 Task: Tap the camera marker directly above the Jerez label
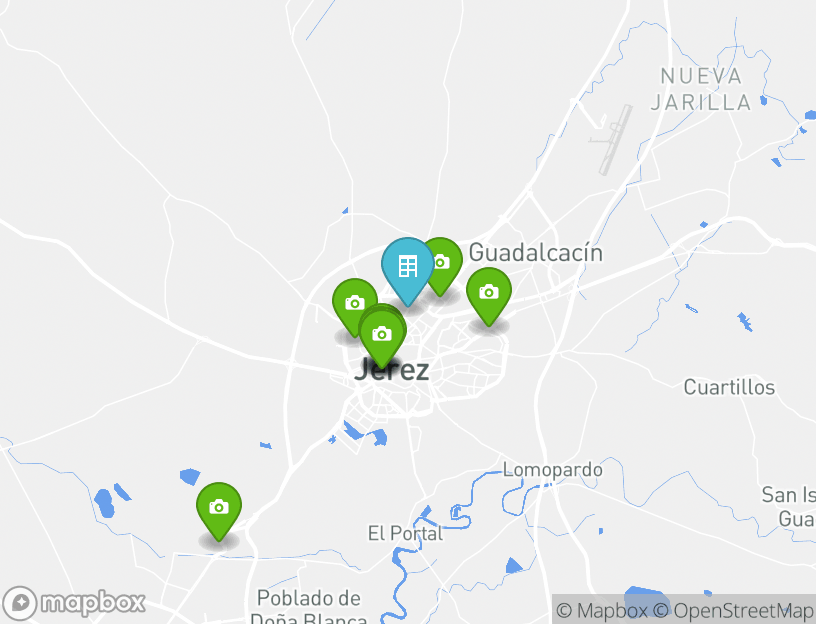coord(381,335)
